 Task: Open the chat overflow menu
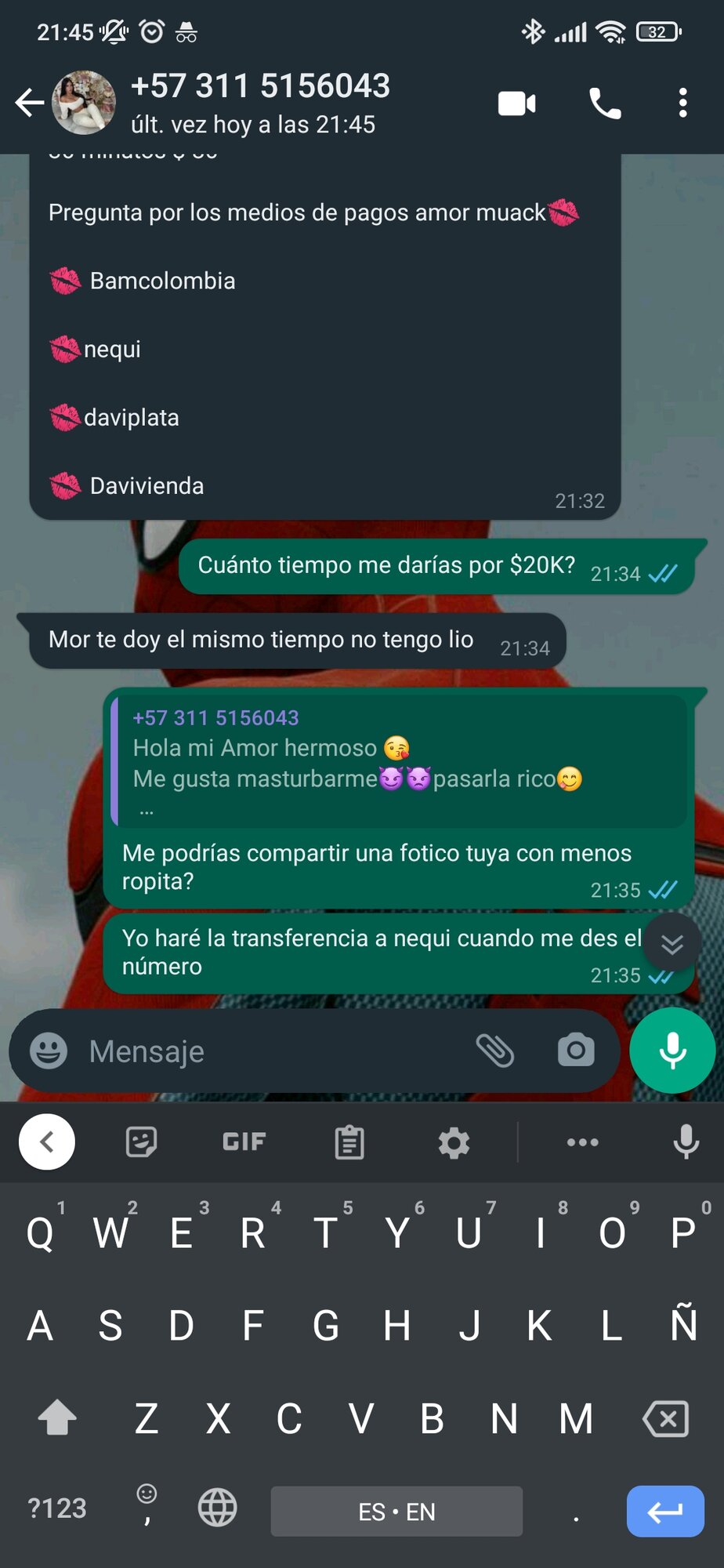tap(683, 103)
